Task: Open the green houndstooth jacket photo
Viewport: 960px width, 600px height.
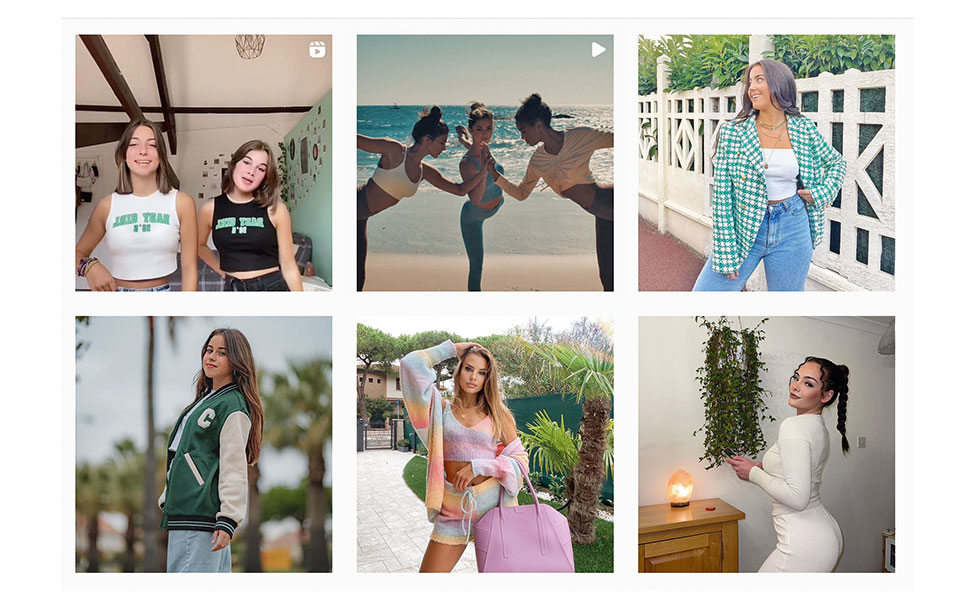Action: [766, 163]
